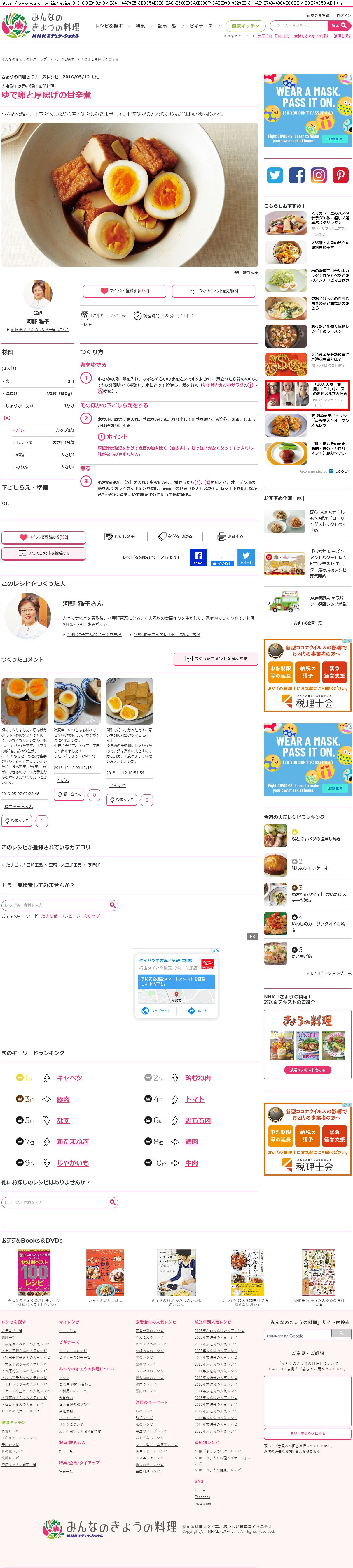The image size is (353, 1568).
Task: Tap つくったコメントを投稿する under マイレシピ登録する
Action: coord(44,553)
